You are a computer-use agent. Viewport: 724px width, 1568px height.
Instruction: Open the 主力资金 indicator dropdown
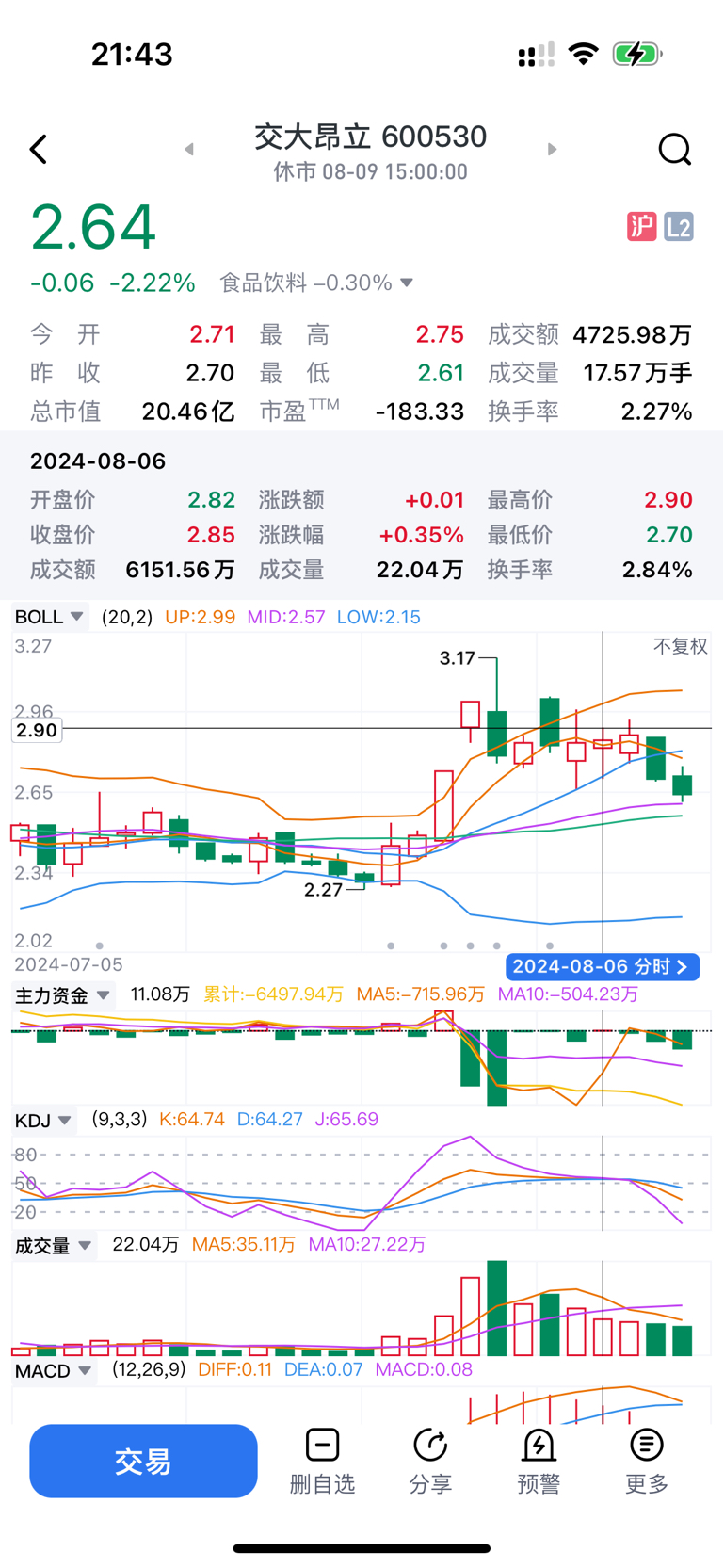[63, 995]
